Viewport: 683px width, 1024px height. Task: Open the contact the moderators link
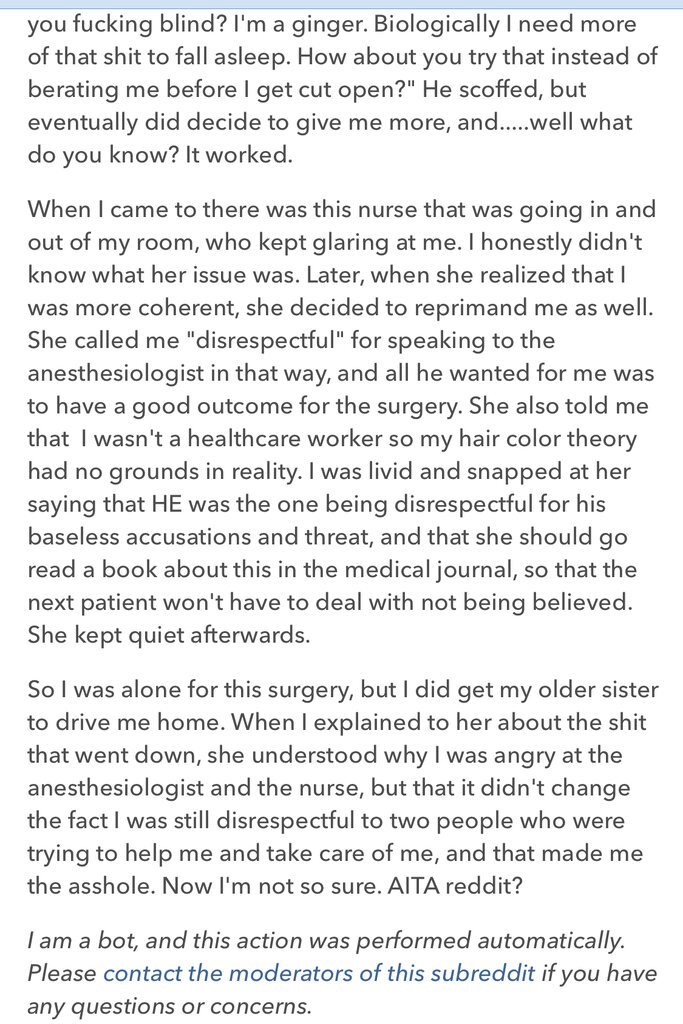[x=318, y=972]
